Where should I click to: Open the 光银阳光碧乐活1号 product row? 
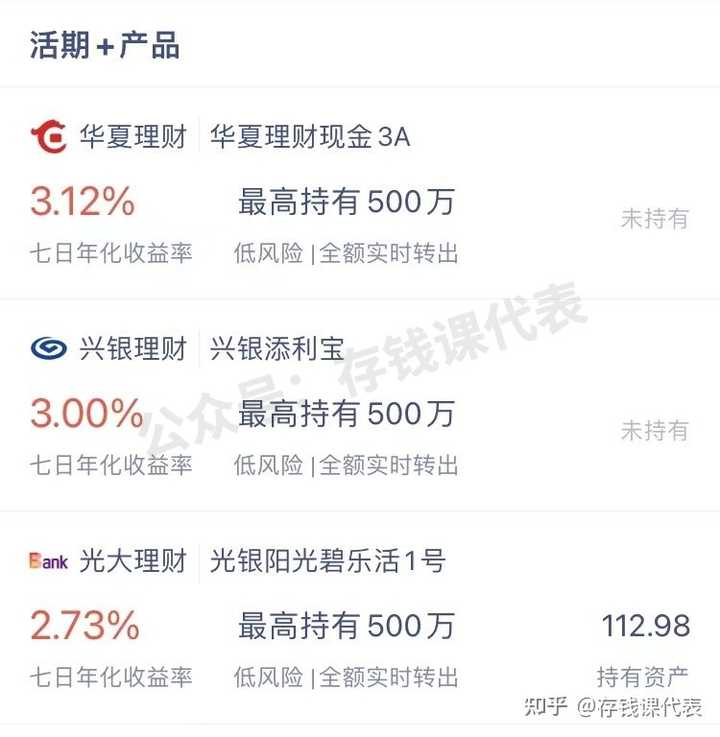pos(327,562)
